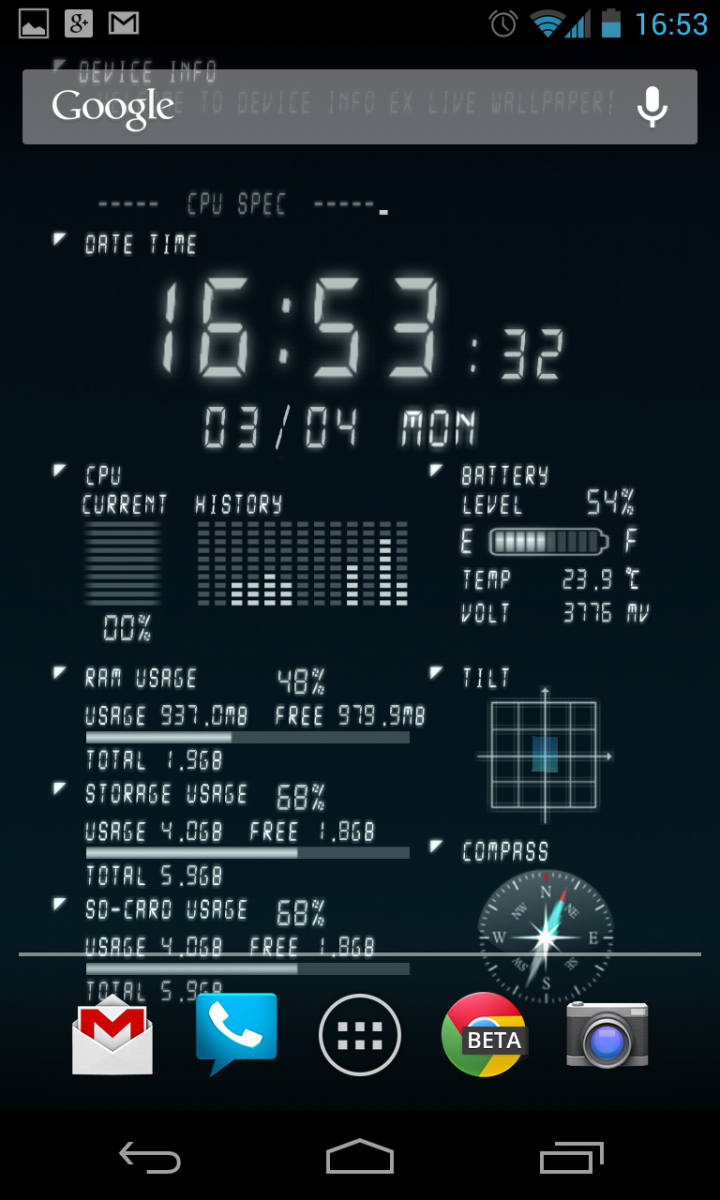720x1200 pixels.
Task: Open the app drawer
Action: (360, 1035)
